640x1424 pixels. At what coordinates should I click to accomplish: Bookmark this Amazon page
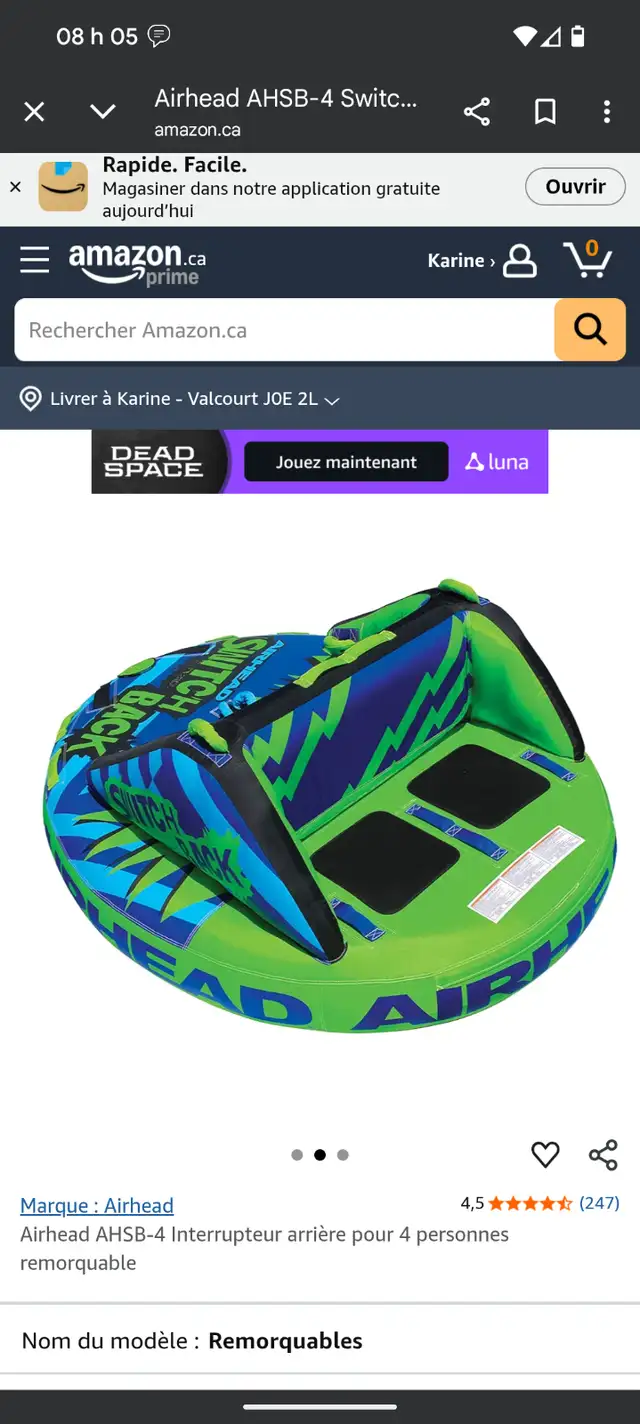coord(545,112)
